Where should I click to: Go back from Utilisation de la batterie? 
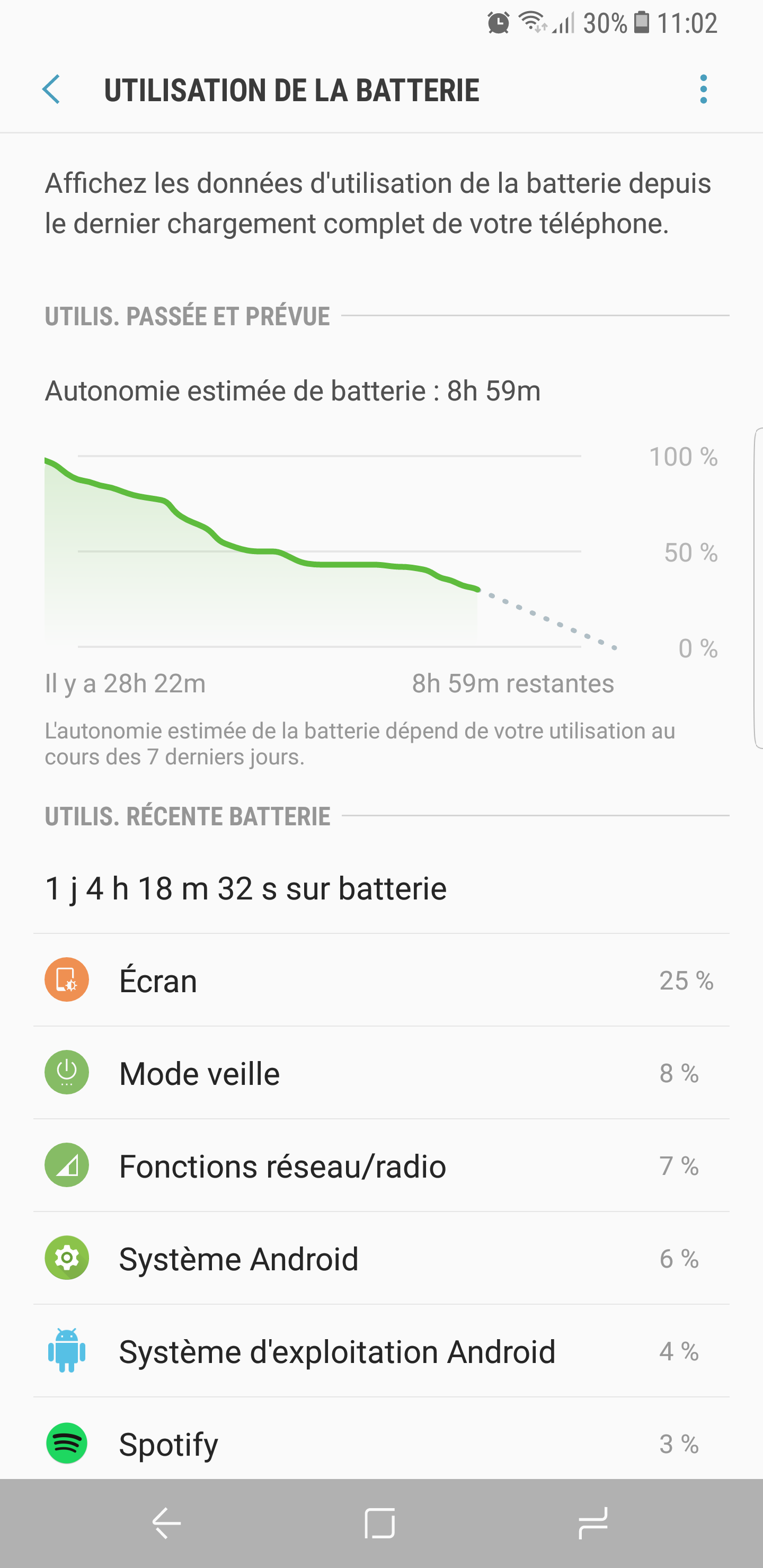(51, 90)
